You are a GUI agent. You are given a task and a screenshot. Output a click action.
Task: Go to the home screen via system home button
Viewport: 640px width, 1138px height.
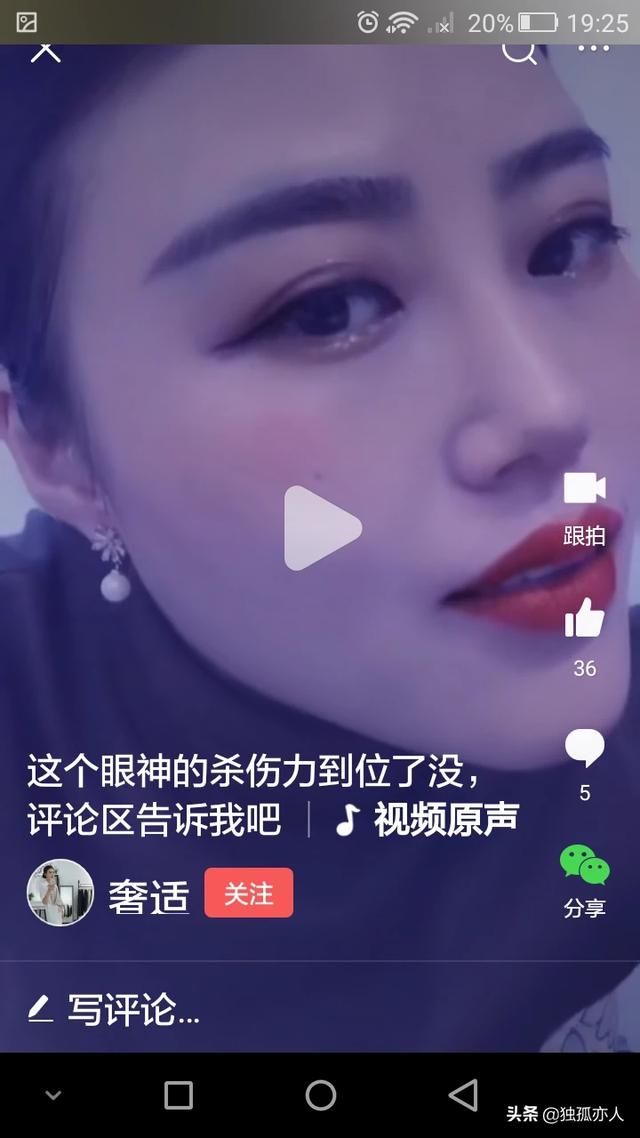tap(321, 1096)
